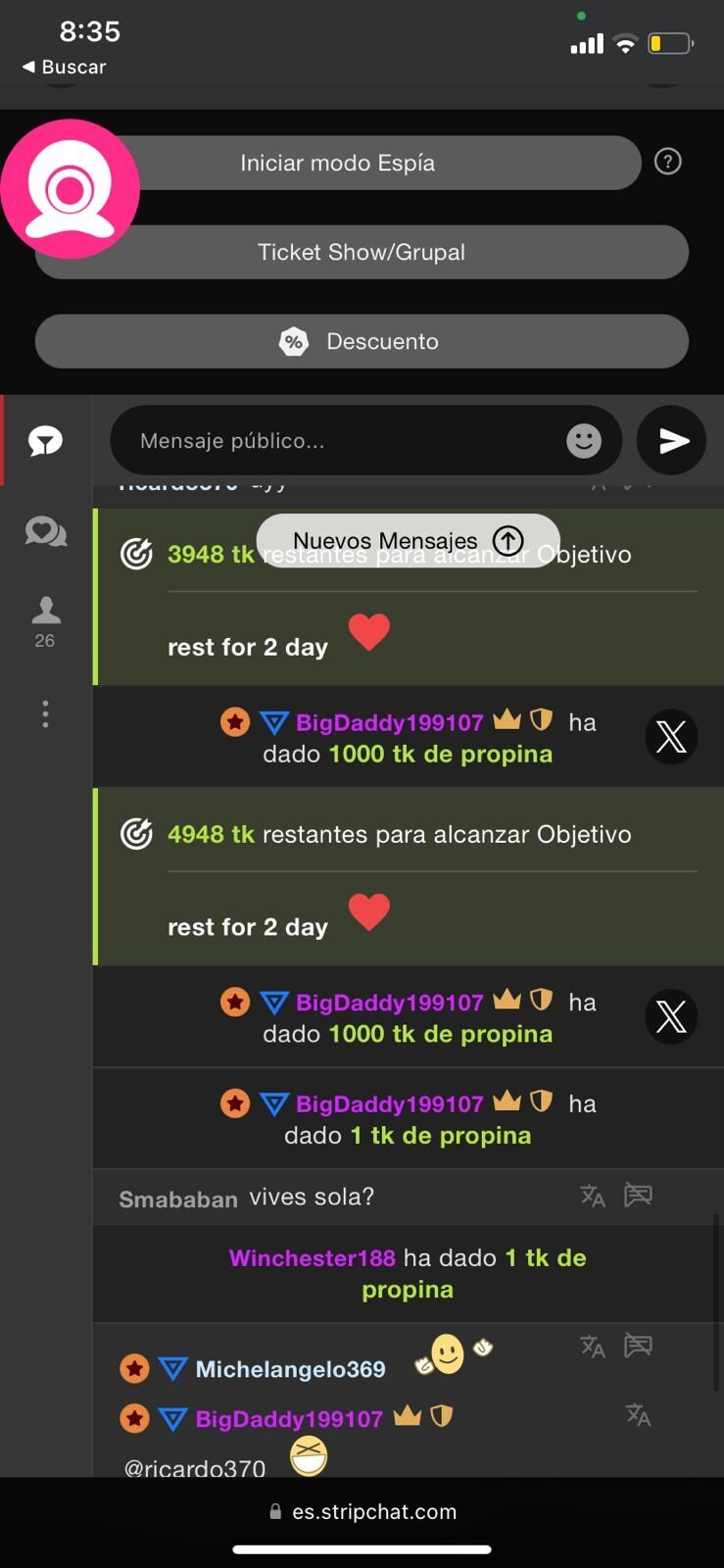Jump to Nuevos Mensajes
Screen dimensions: 724x1568
[x=408, y=541]
